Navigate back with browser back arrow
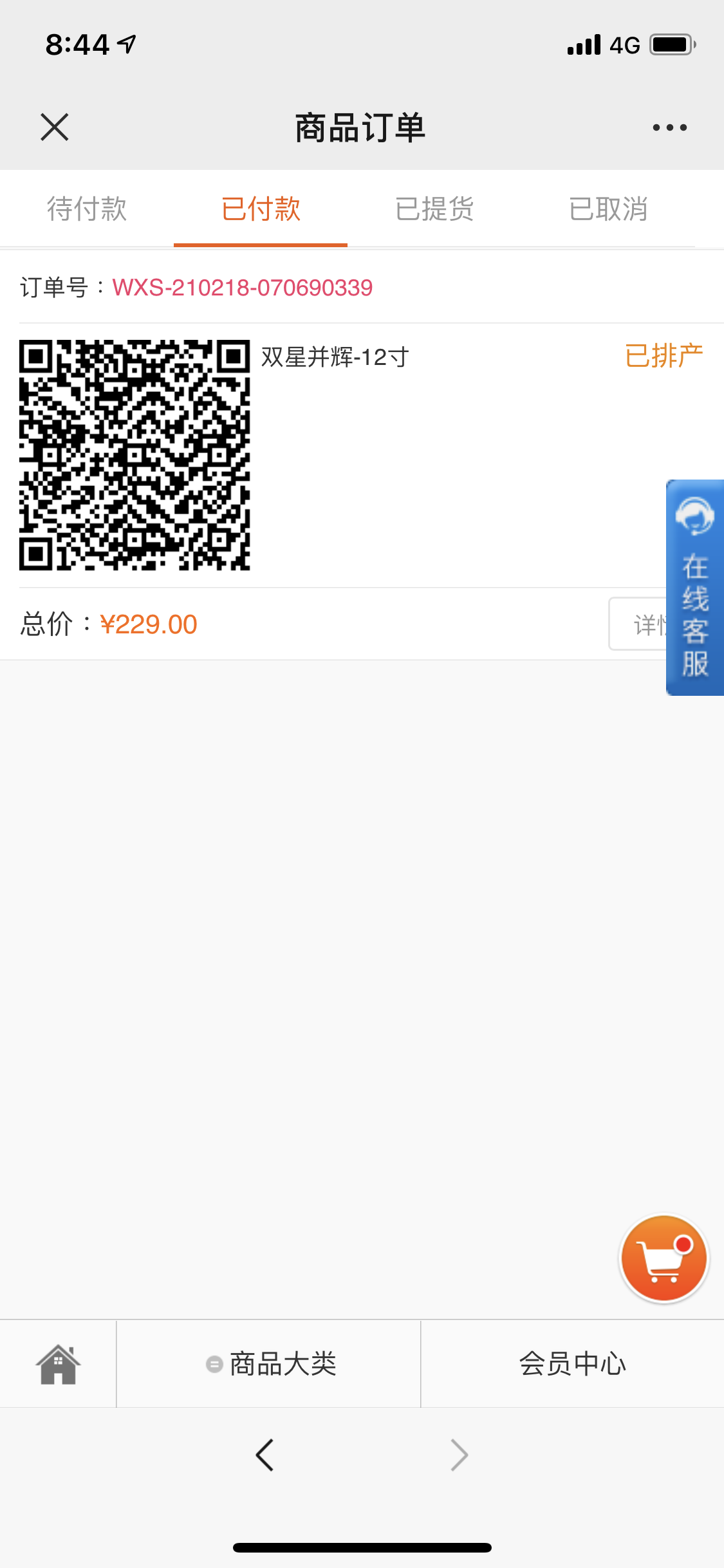This screenshot has height=1568, width=724. coord(265,1455)
